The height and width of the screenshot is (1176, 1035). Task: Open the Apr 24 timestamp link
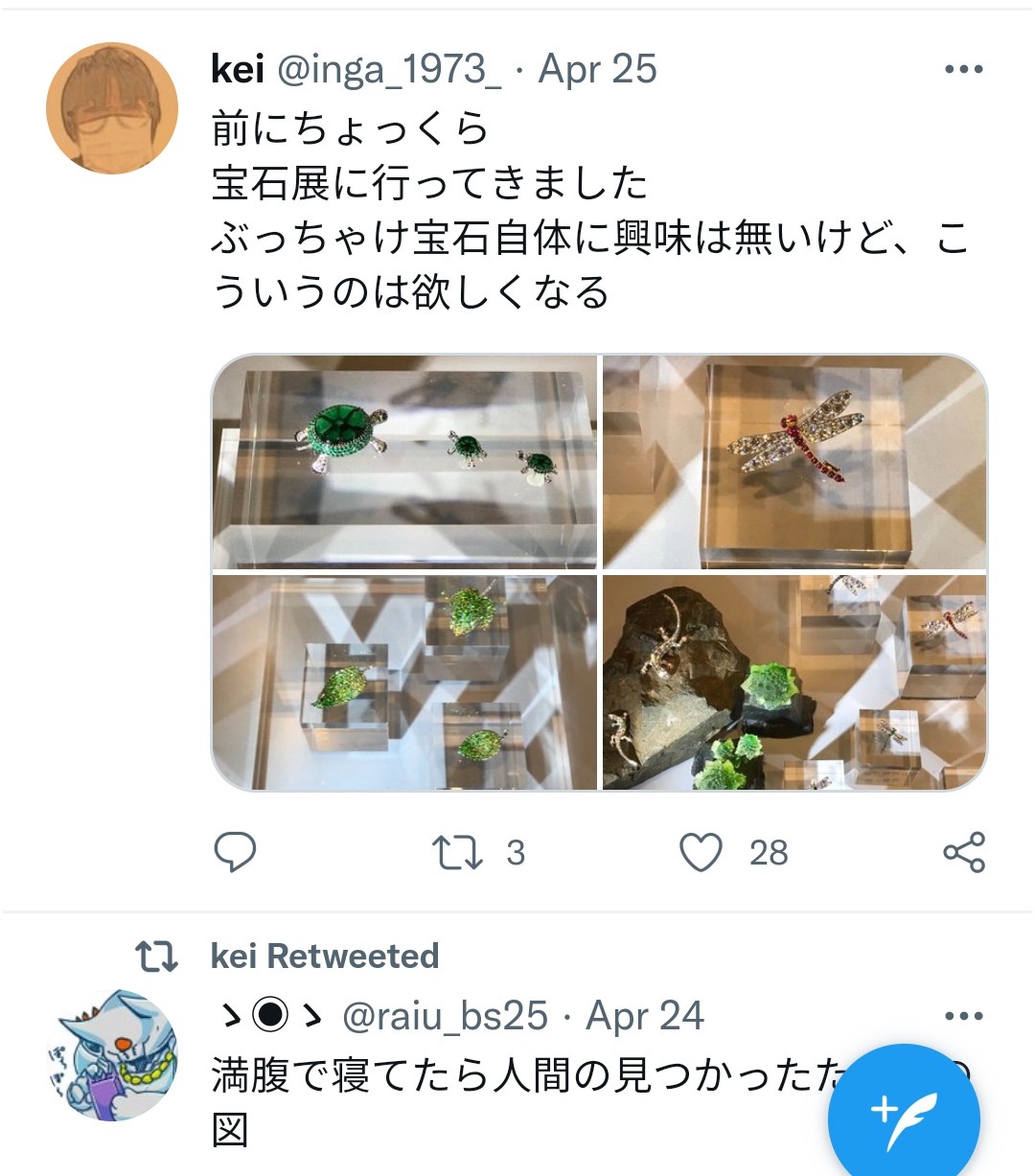[643, 1016]
